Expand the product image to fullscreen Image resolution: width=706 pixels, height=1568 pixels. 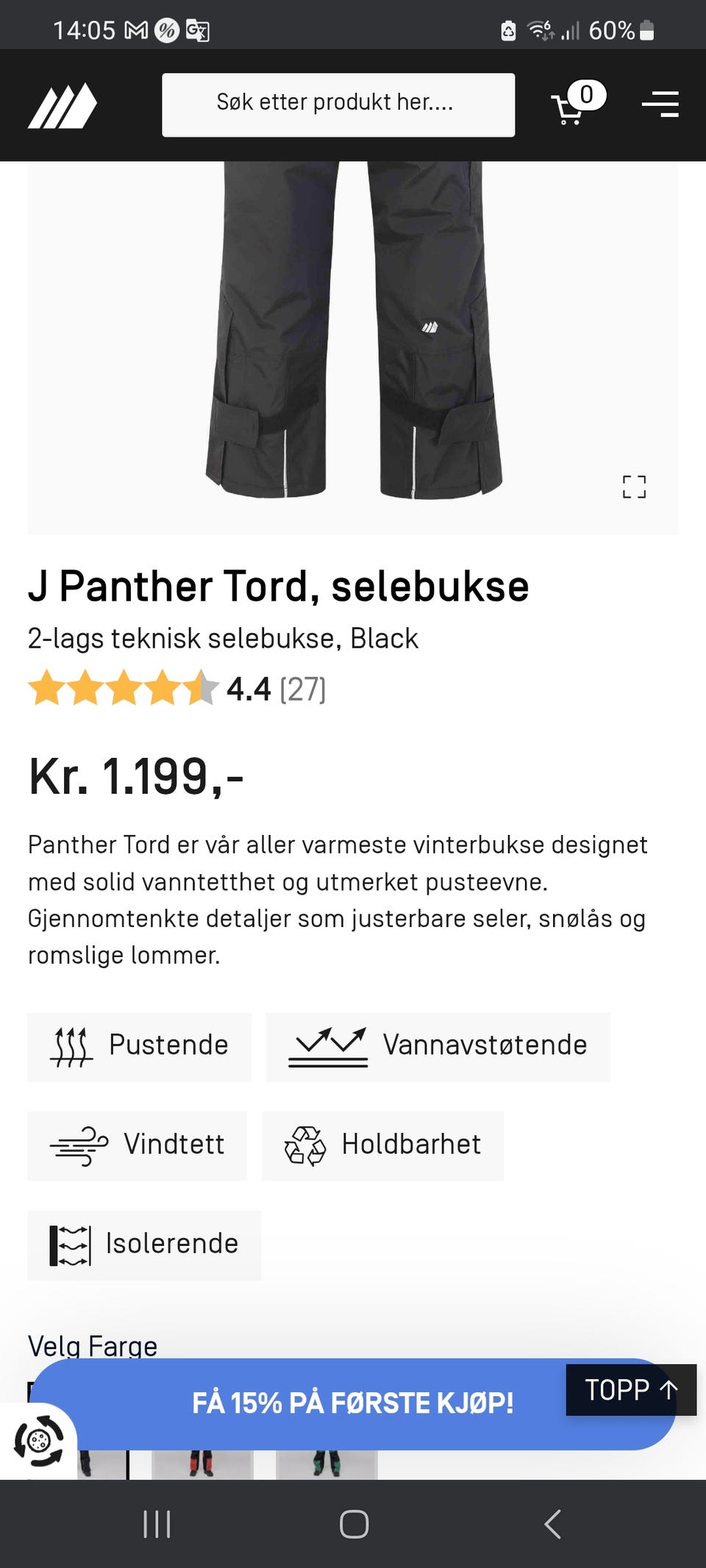tap(634, 487)
